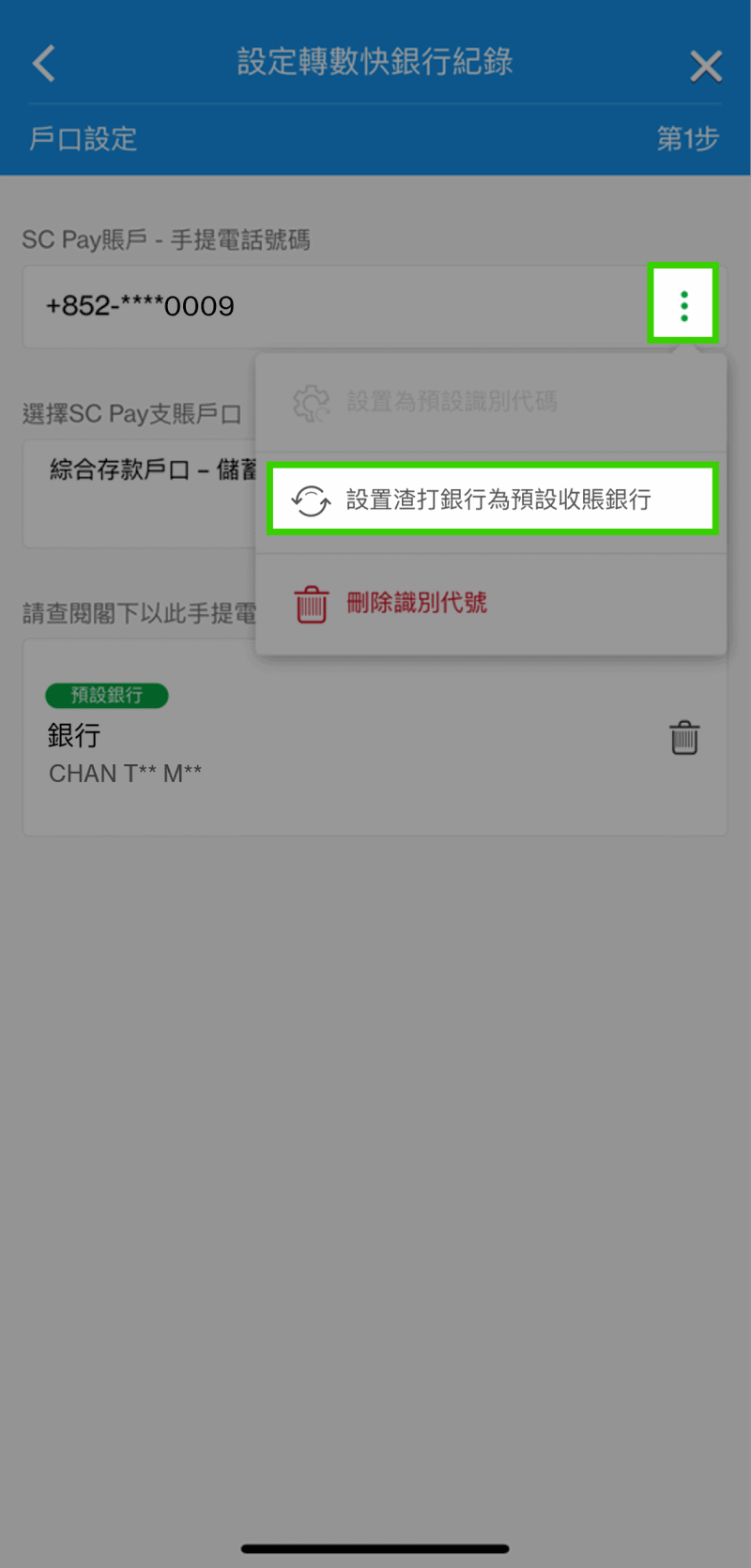Viewport: 751px width, 1568px height.
Task: Tap the home indicator bar at bottom
Action: click(x=375, y=1547)
